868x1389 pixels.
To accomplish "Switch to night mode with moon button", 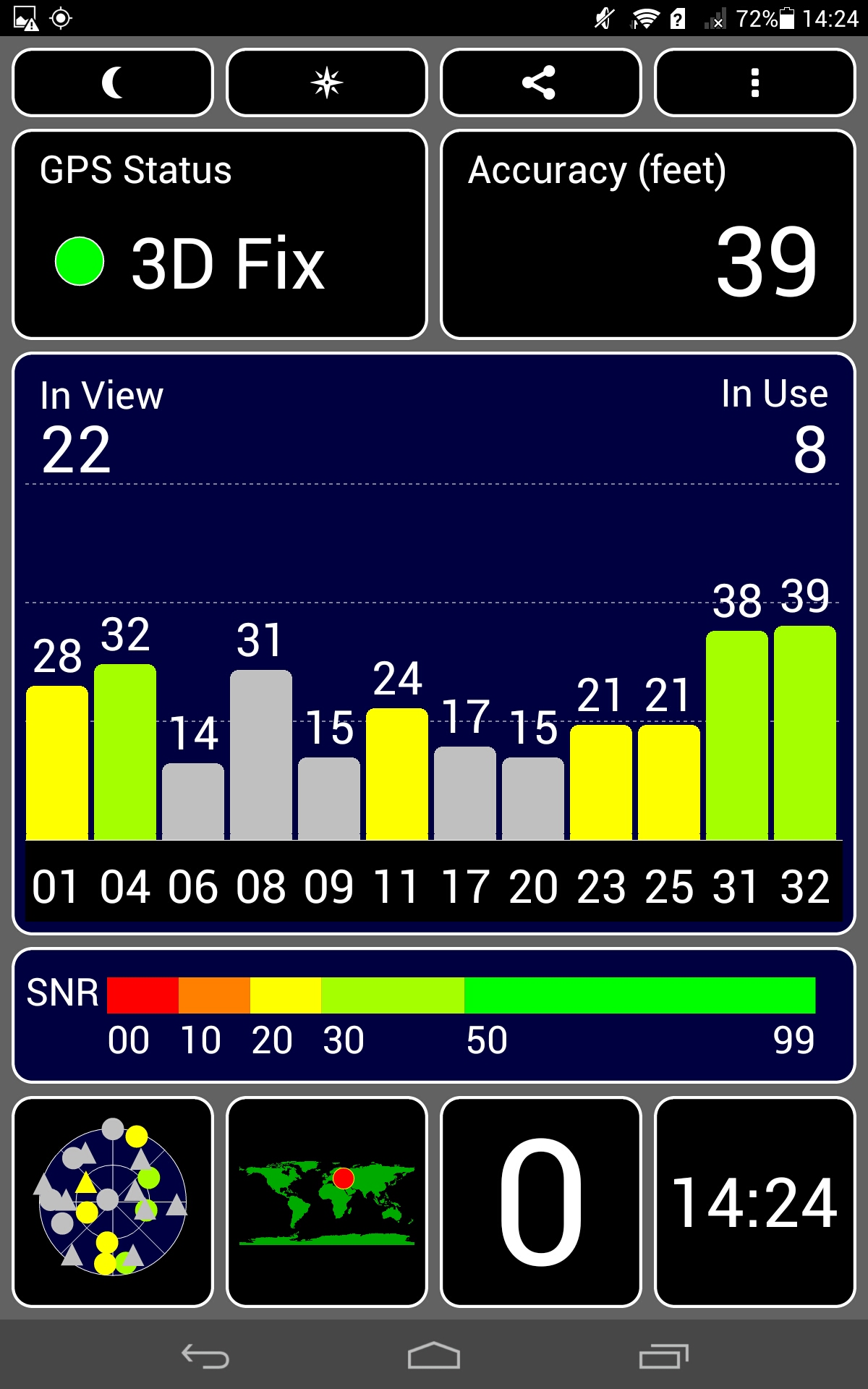I will click(x=113, y=82).
